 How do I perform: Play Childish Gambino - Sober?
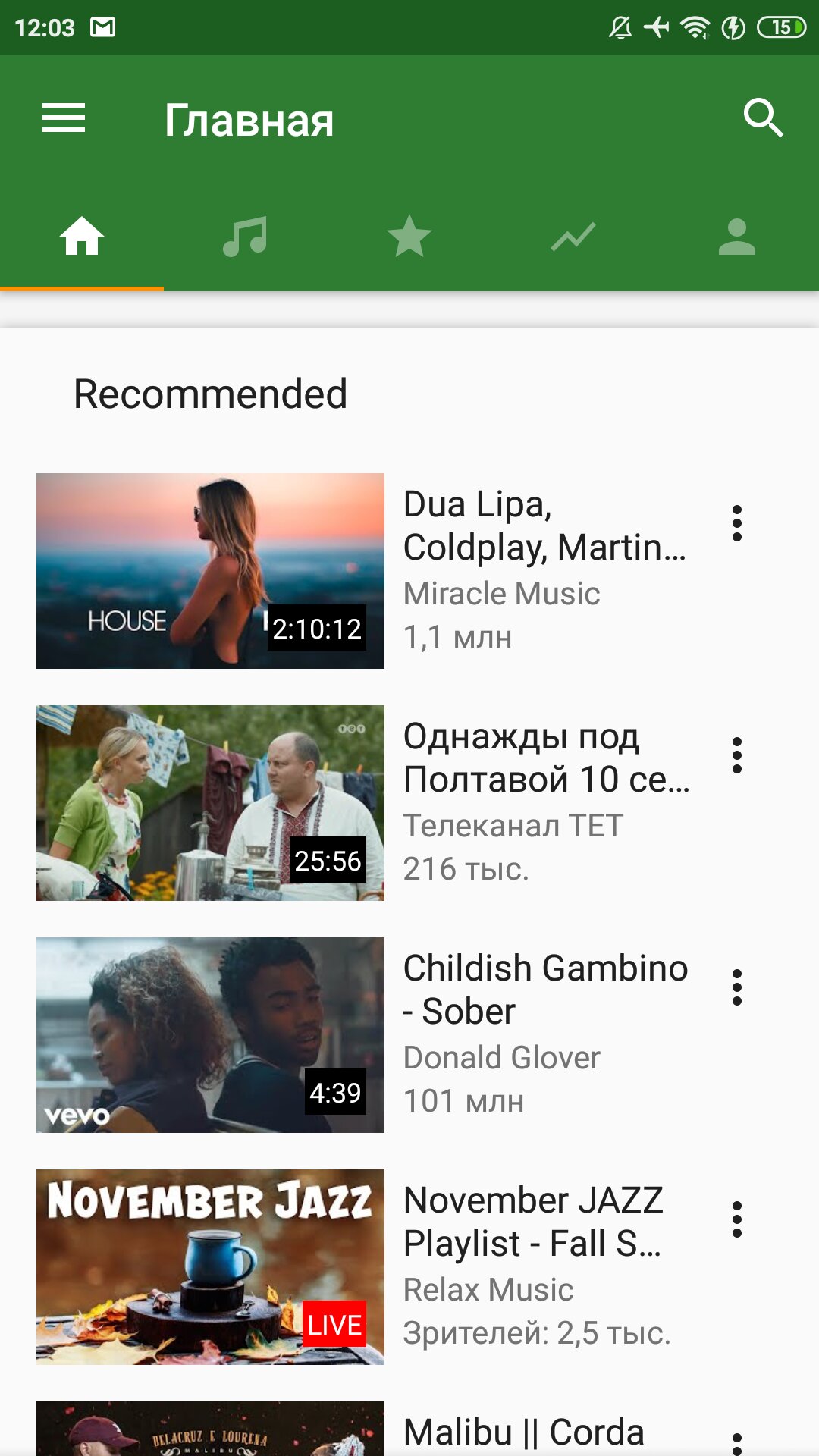[210, 1035]
